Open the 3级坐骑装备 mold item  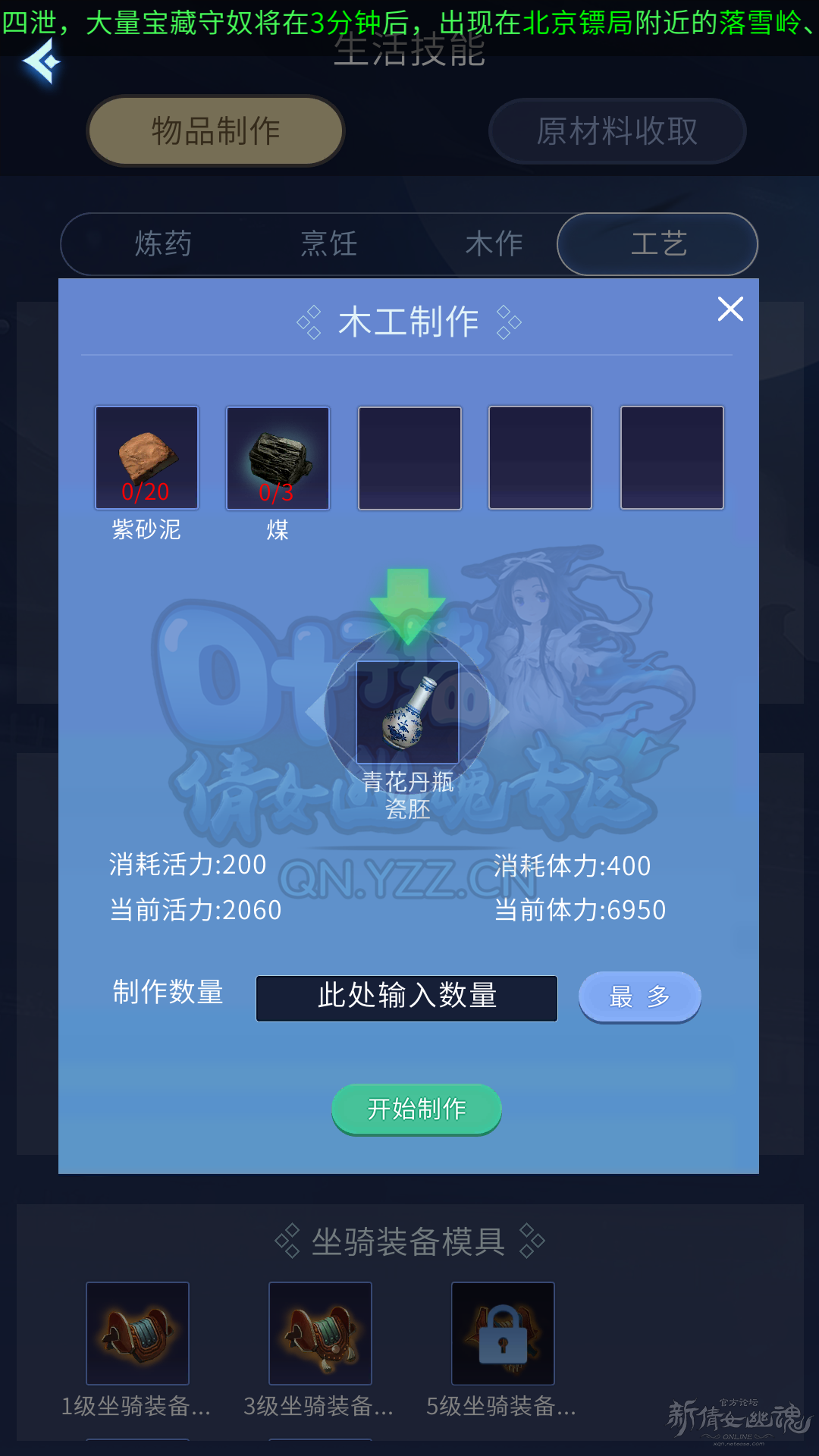pyautogui.click(x=320, y=1333)
